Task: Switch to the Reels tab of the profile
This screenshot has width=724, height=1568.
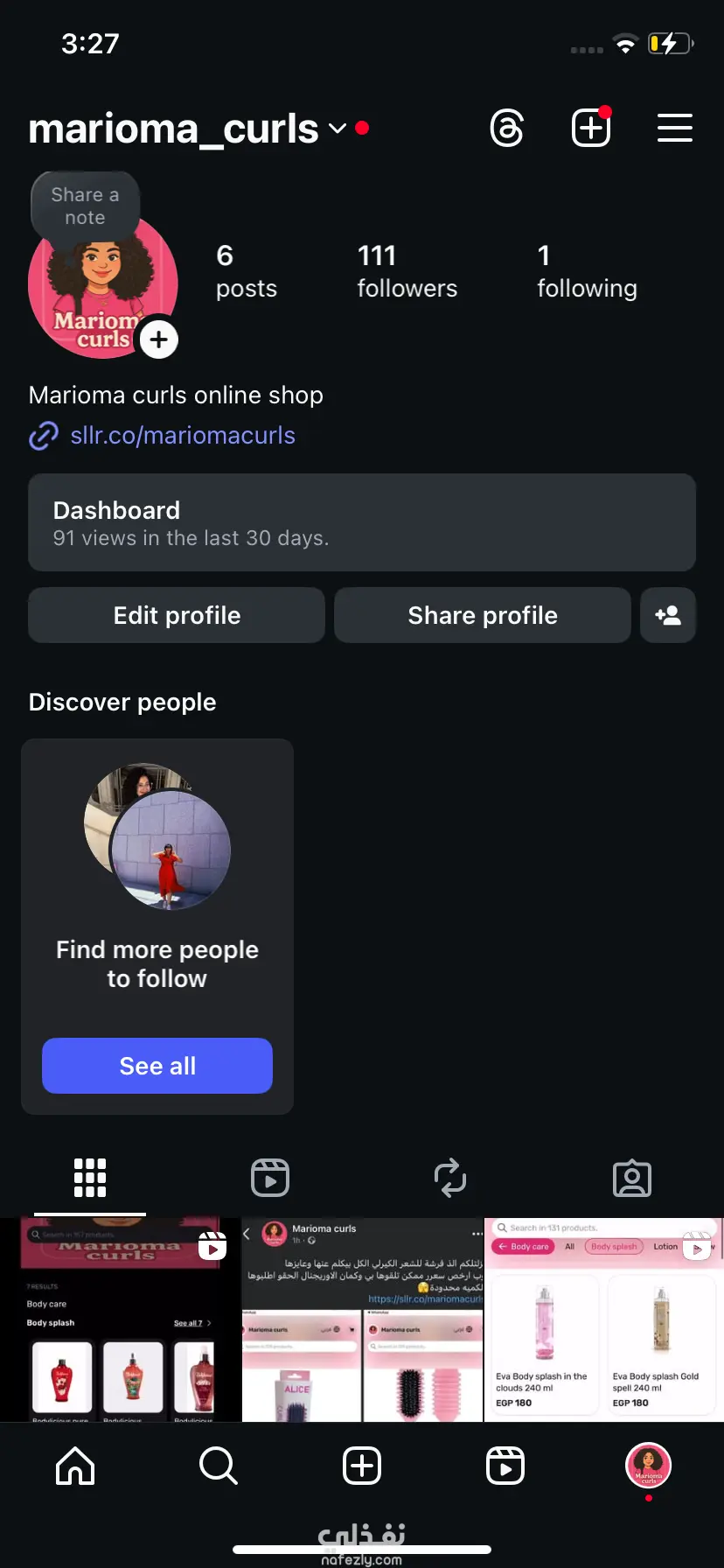Action: (x=270, y=1178)
